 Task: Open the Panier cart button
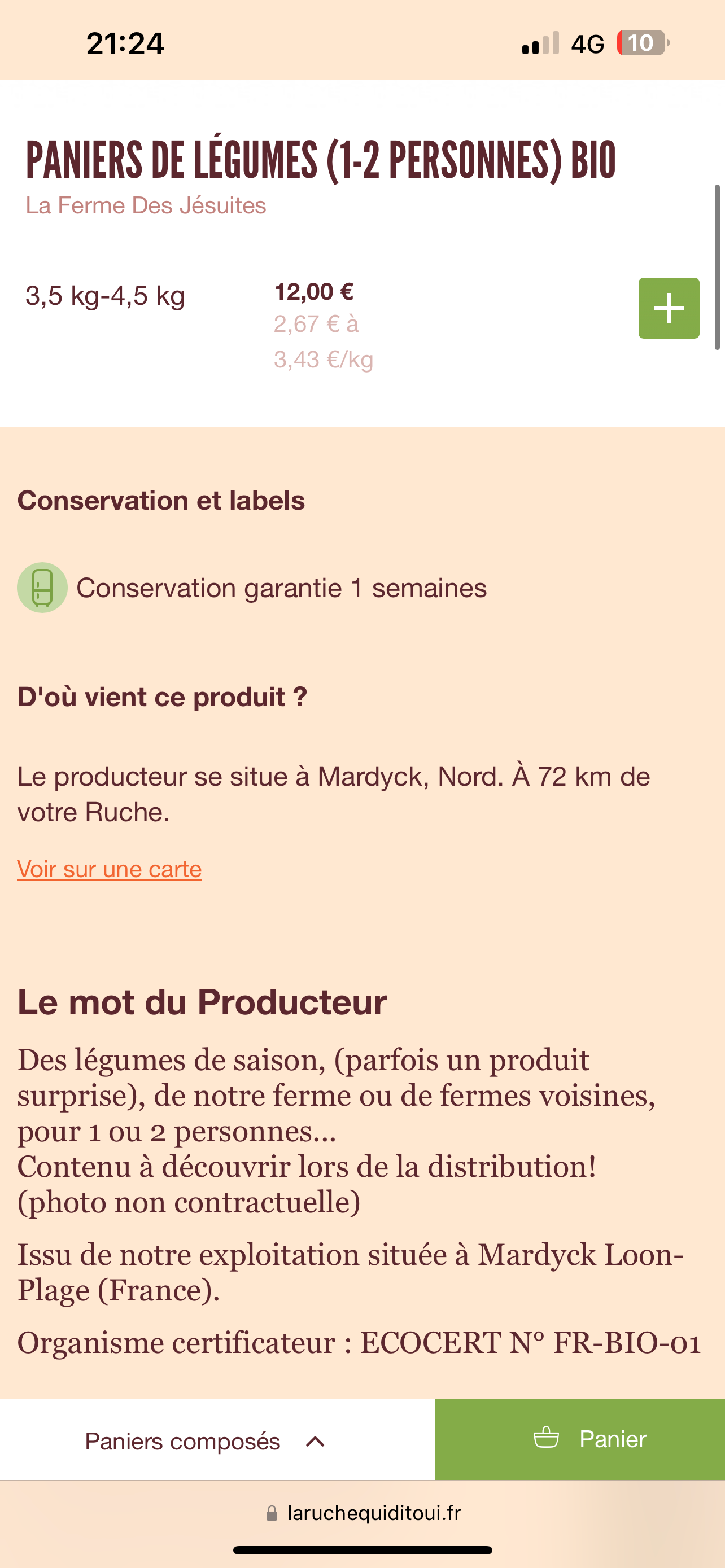(579, 1439)
